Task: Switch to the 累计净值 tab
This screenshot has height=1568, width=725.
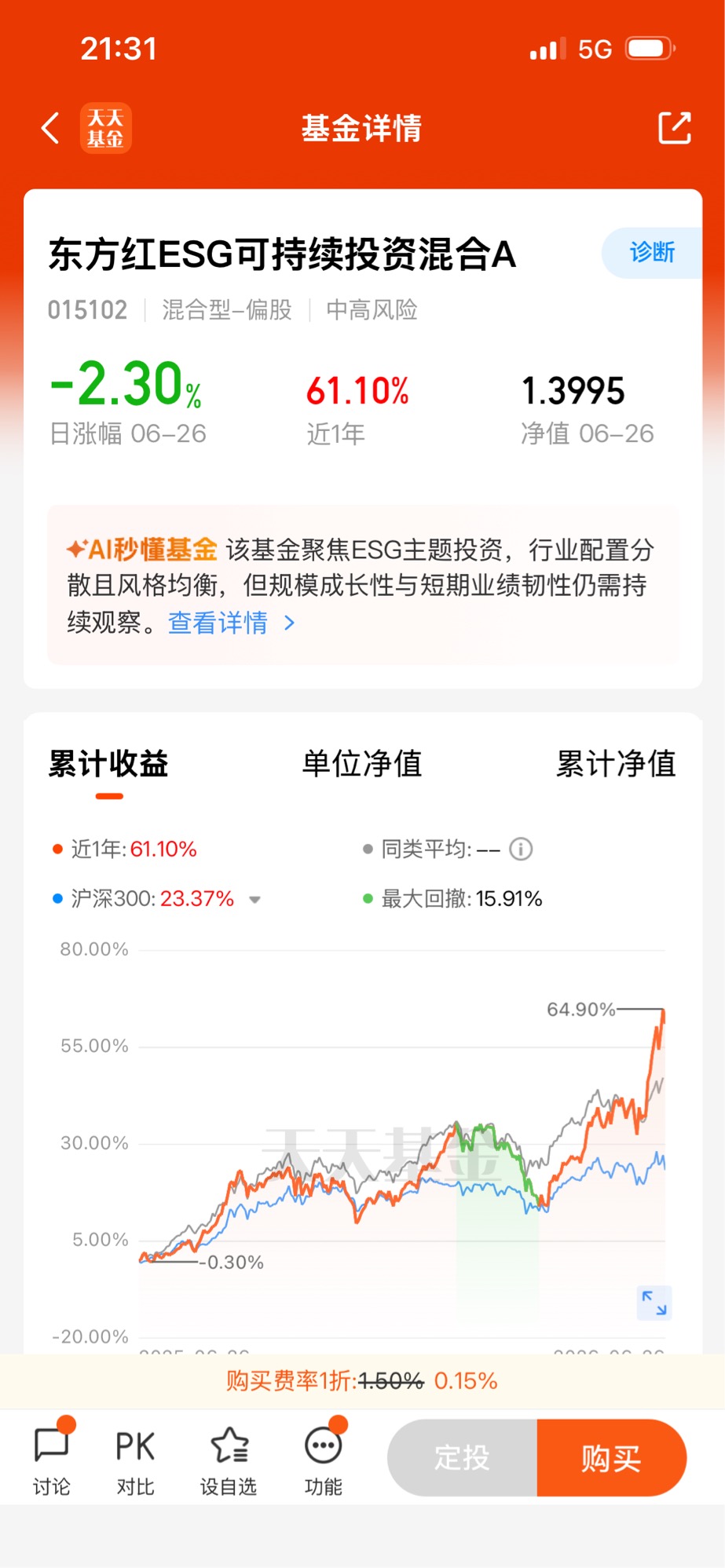Action: click(x=616, y=763)
